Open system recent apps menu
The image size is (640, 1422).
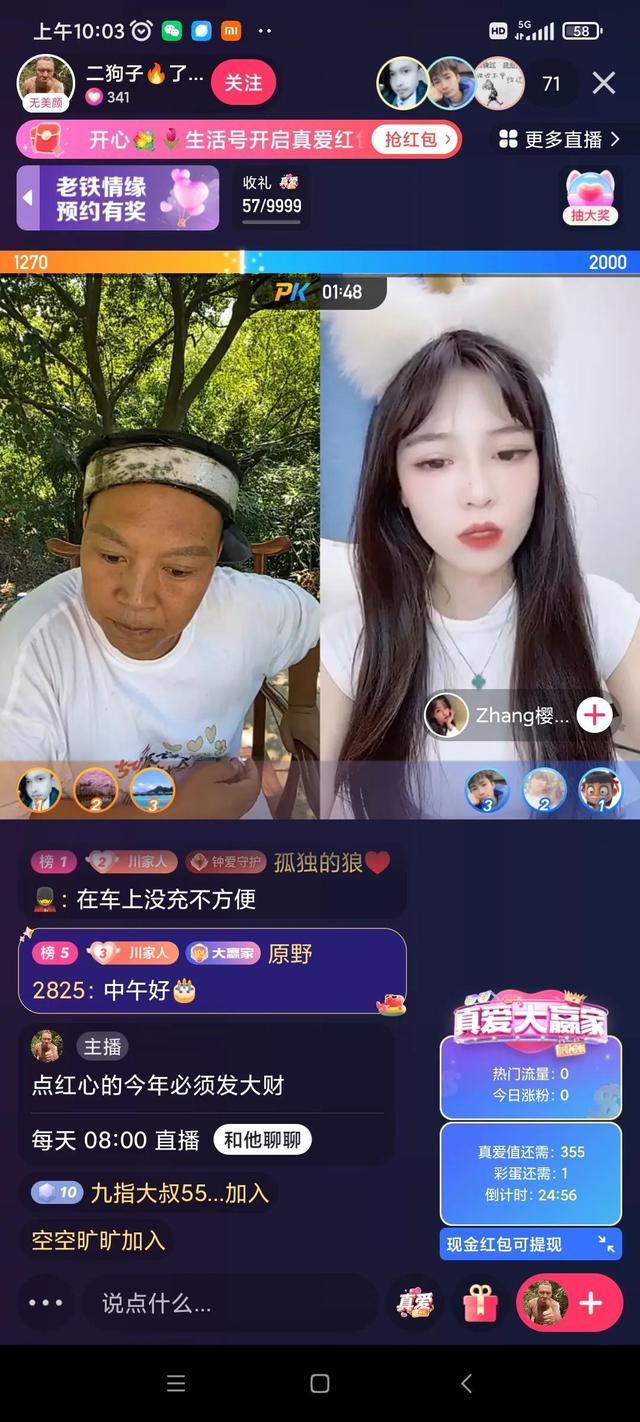pos(176,1384)
